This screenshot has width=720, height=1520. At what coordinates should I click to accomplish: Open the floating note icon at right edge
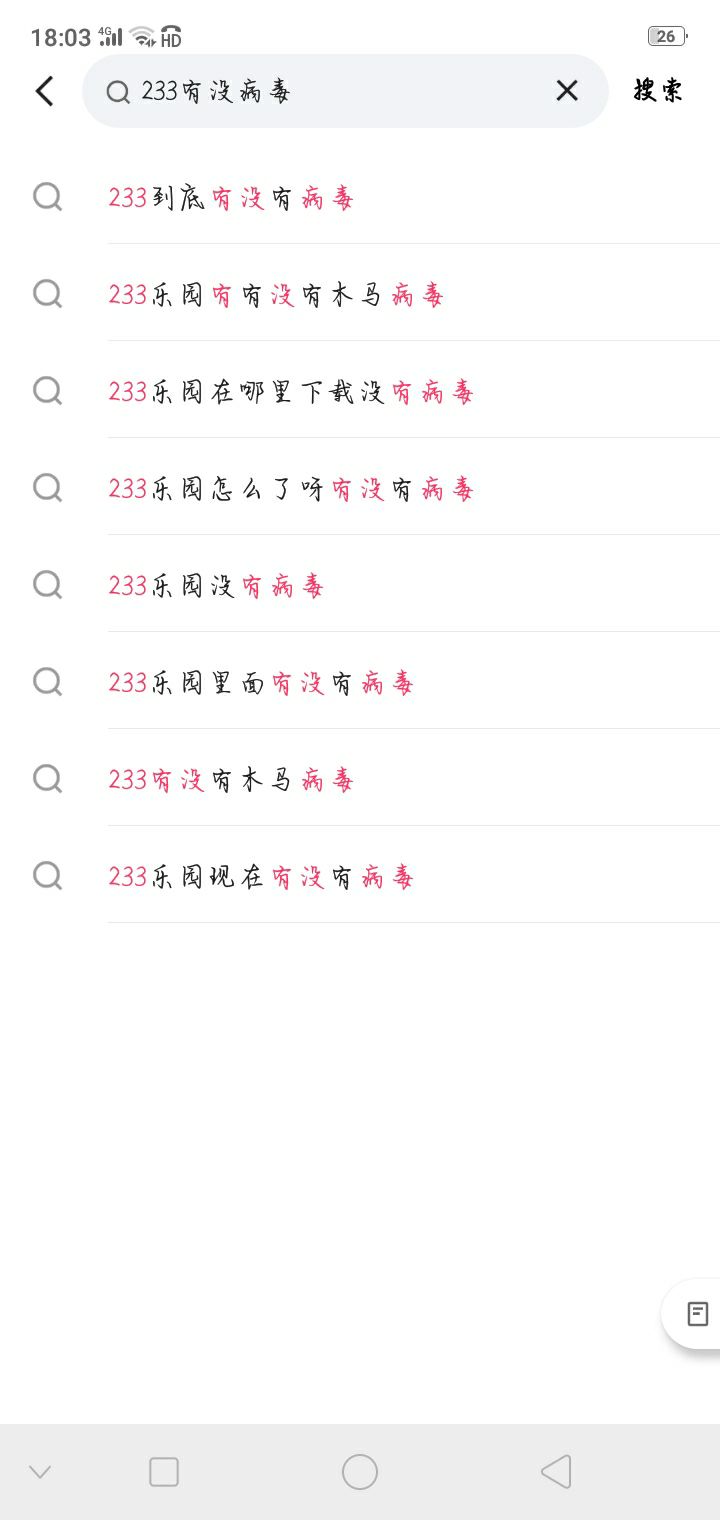[697, 1313]
